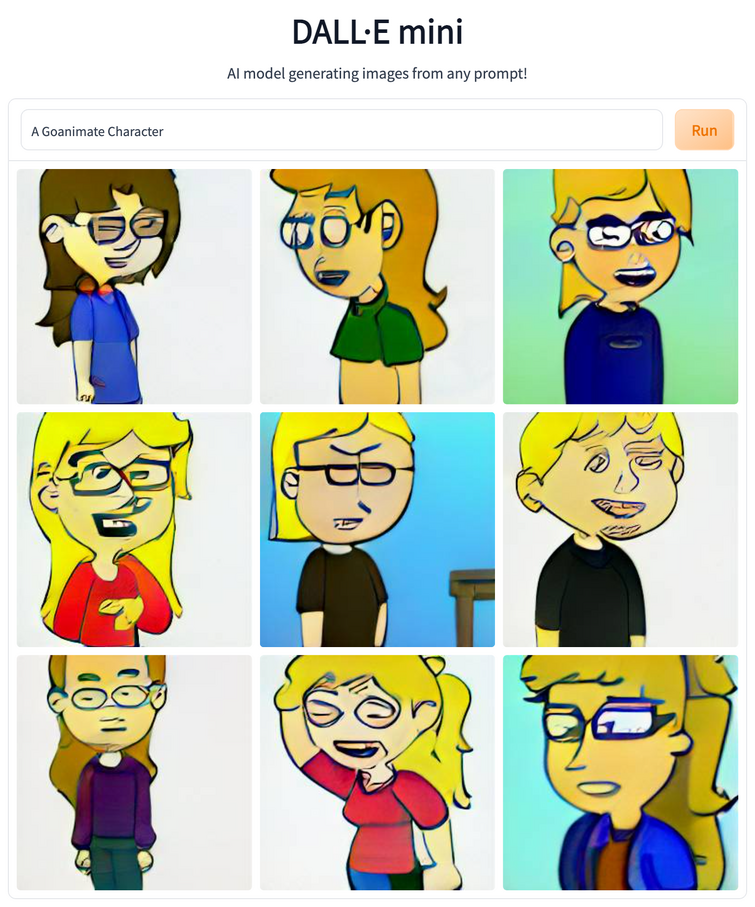Open the top-left brown-haired girl image
Image resolution: width=755 pixels, height=907 pixels.
point(133,286)
